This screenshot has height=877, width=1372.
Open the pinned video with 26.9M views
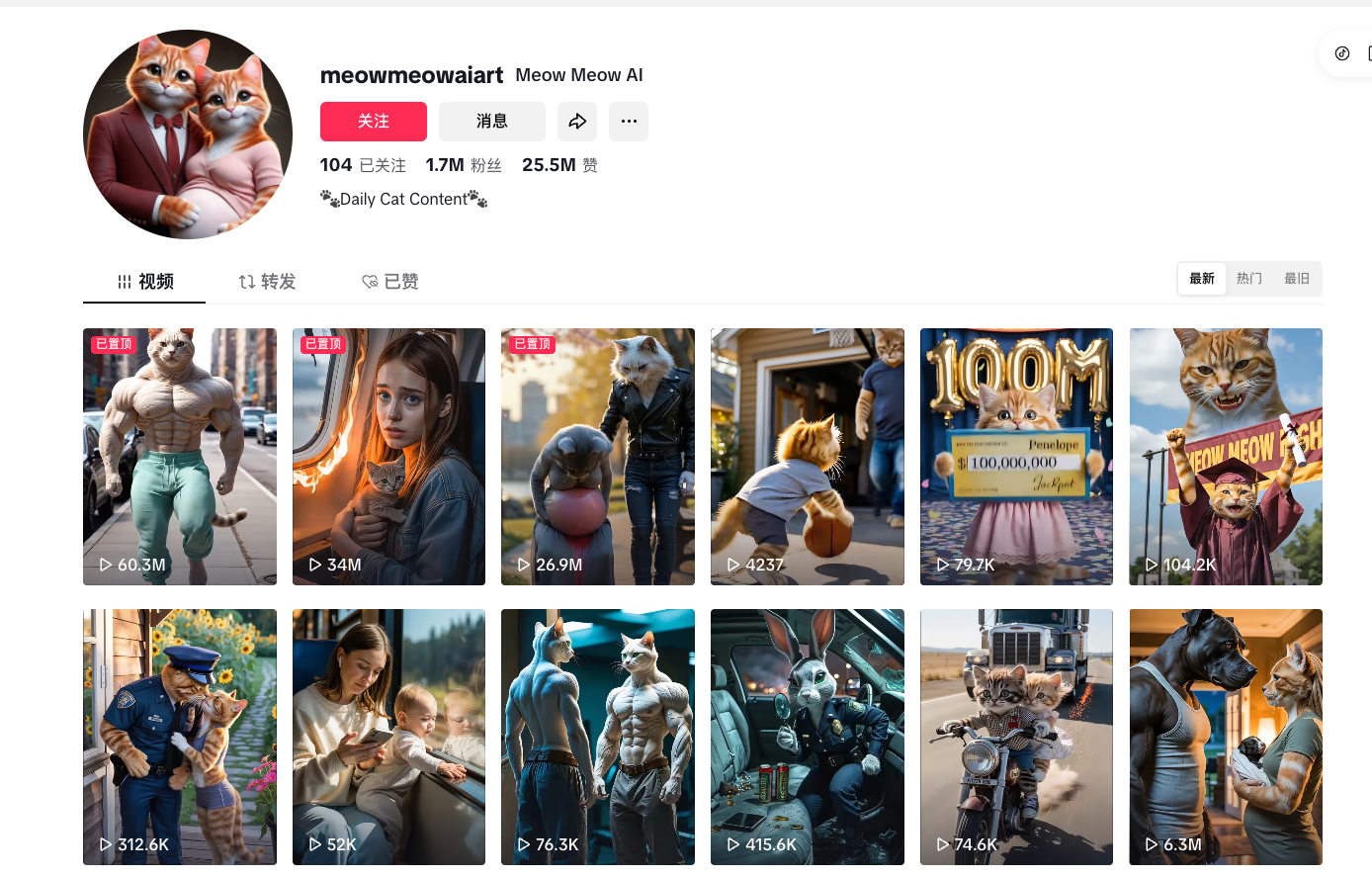pyautogui.click(x=597, y=456)
